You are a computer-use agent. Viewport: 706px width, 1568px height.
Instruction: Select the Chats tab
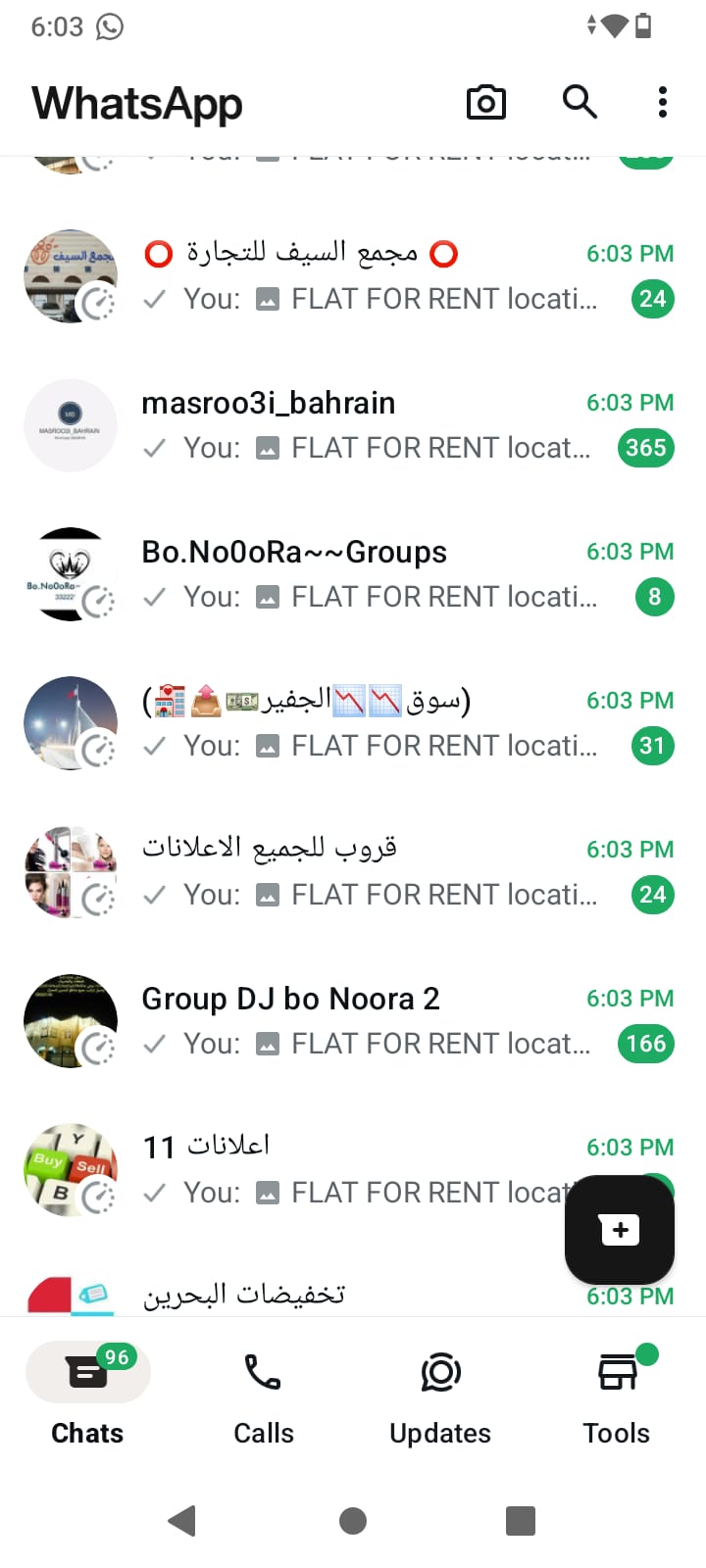pyautogui.click(x=87, y=1394)
